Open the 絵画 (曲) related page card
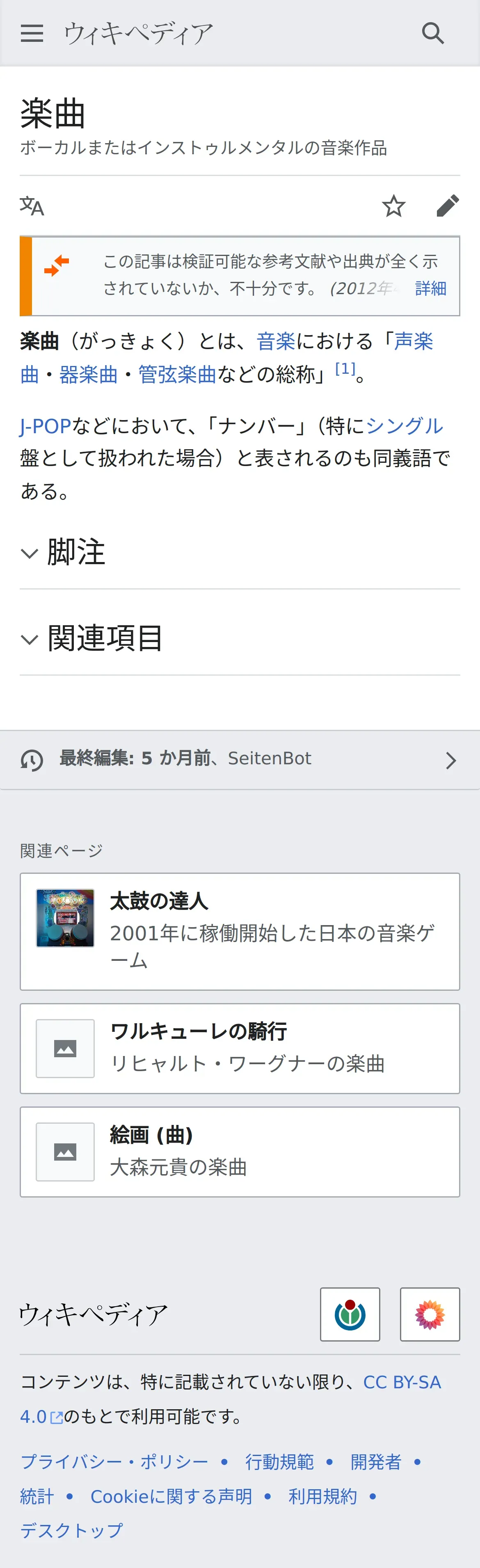Viewport: 480px width, 1568px height. (240, 1152)
